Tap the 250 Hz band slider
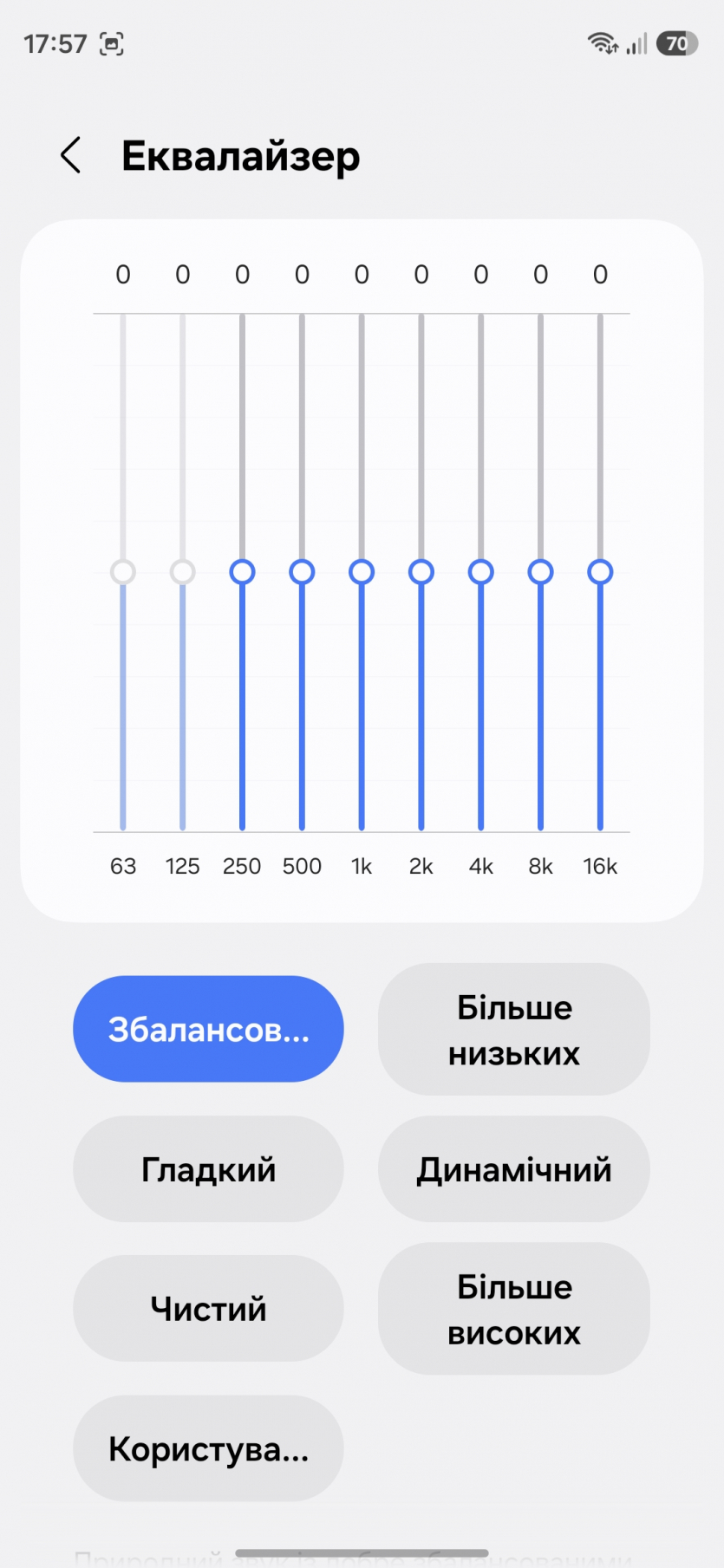This screenshot has height=1568, width=724. (242, 572)
